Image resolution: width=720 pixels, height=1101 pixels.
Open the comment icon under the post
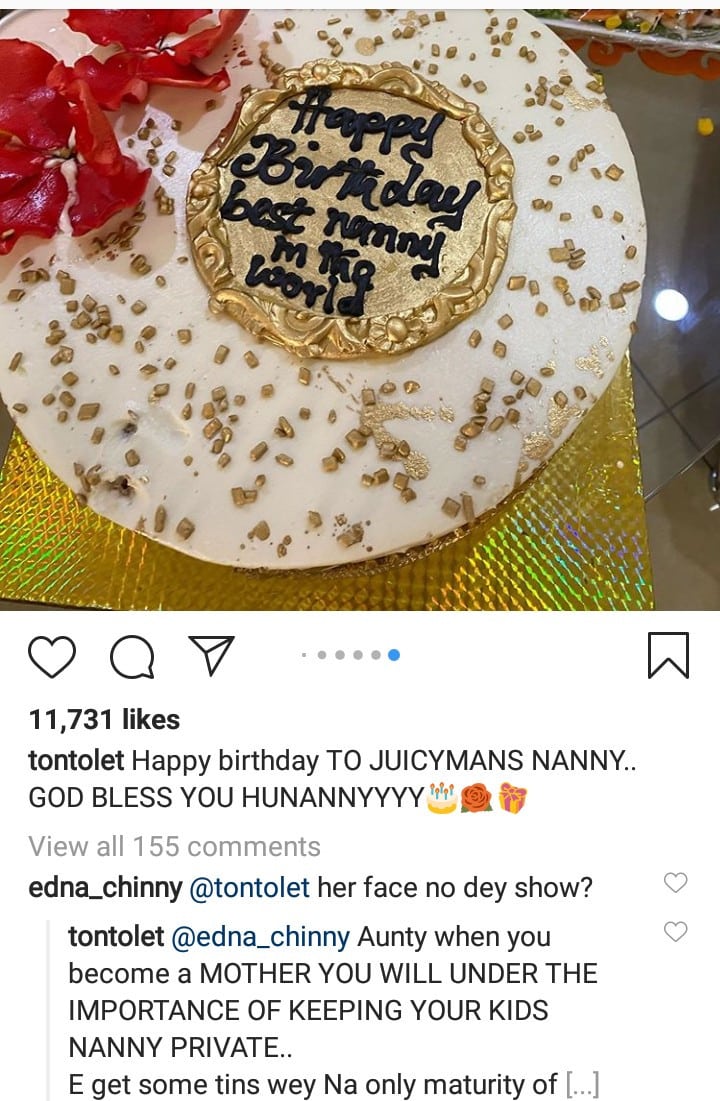(132, 657)
